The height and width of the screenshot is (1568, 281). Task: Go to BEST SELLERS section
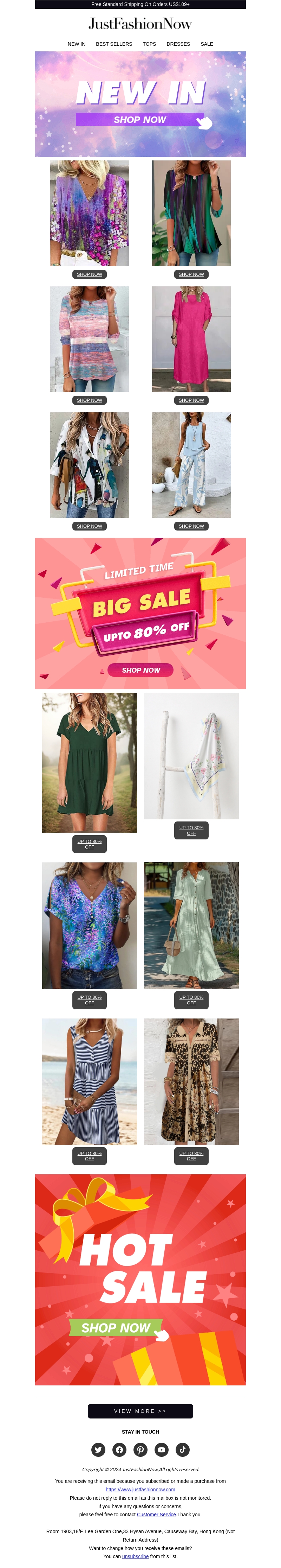click(x=114, y=44)
